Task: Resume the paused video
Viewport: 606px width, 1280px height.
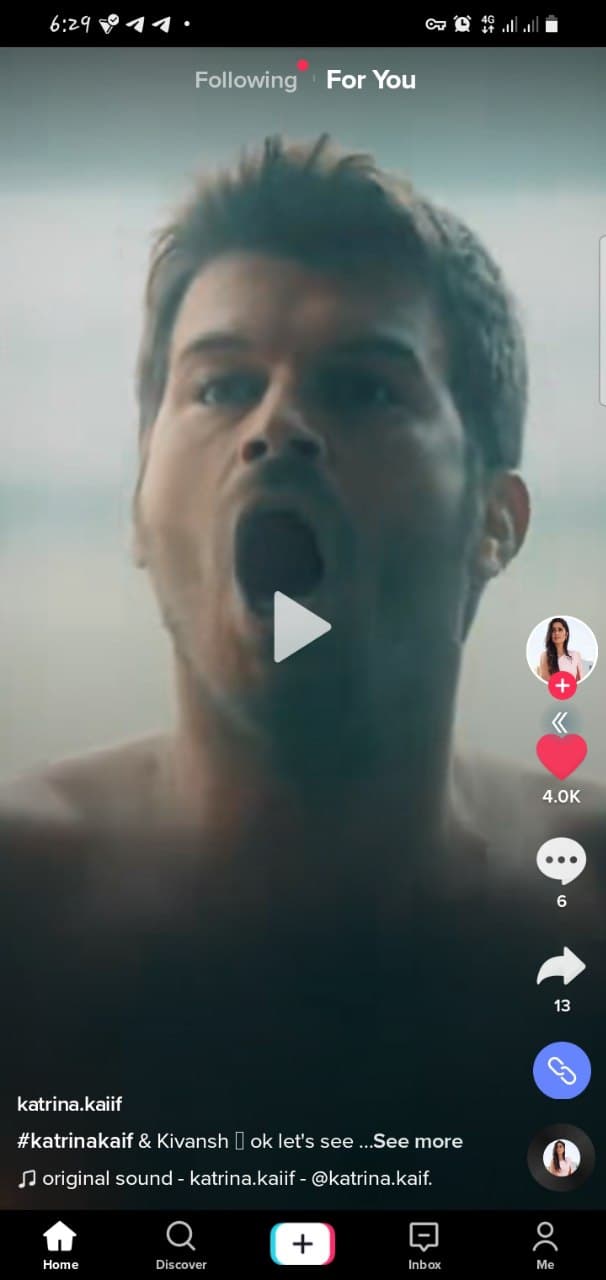Action: (x=302, y=627)
